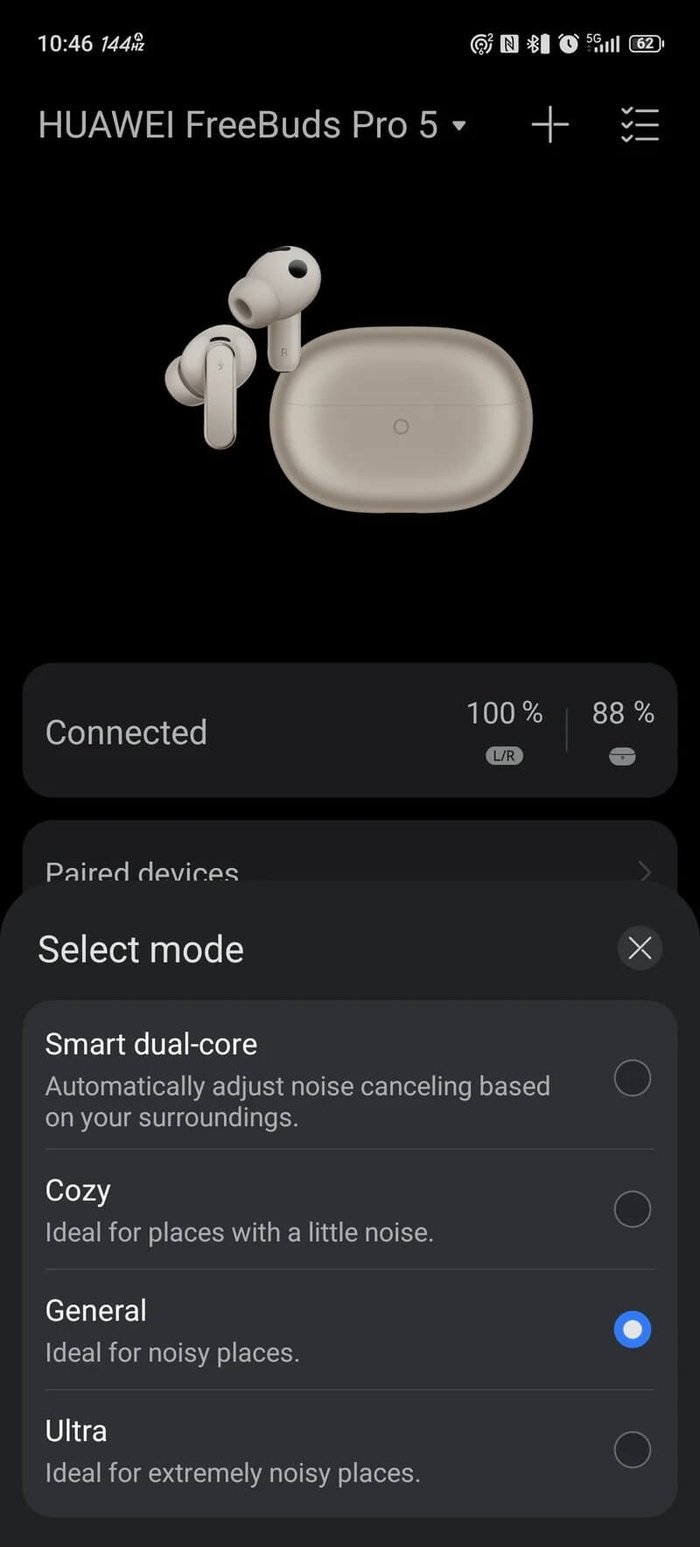Add a new device with the plus icon
The width and height of the screenshot is (700, 1547).
[550, 125]
